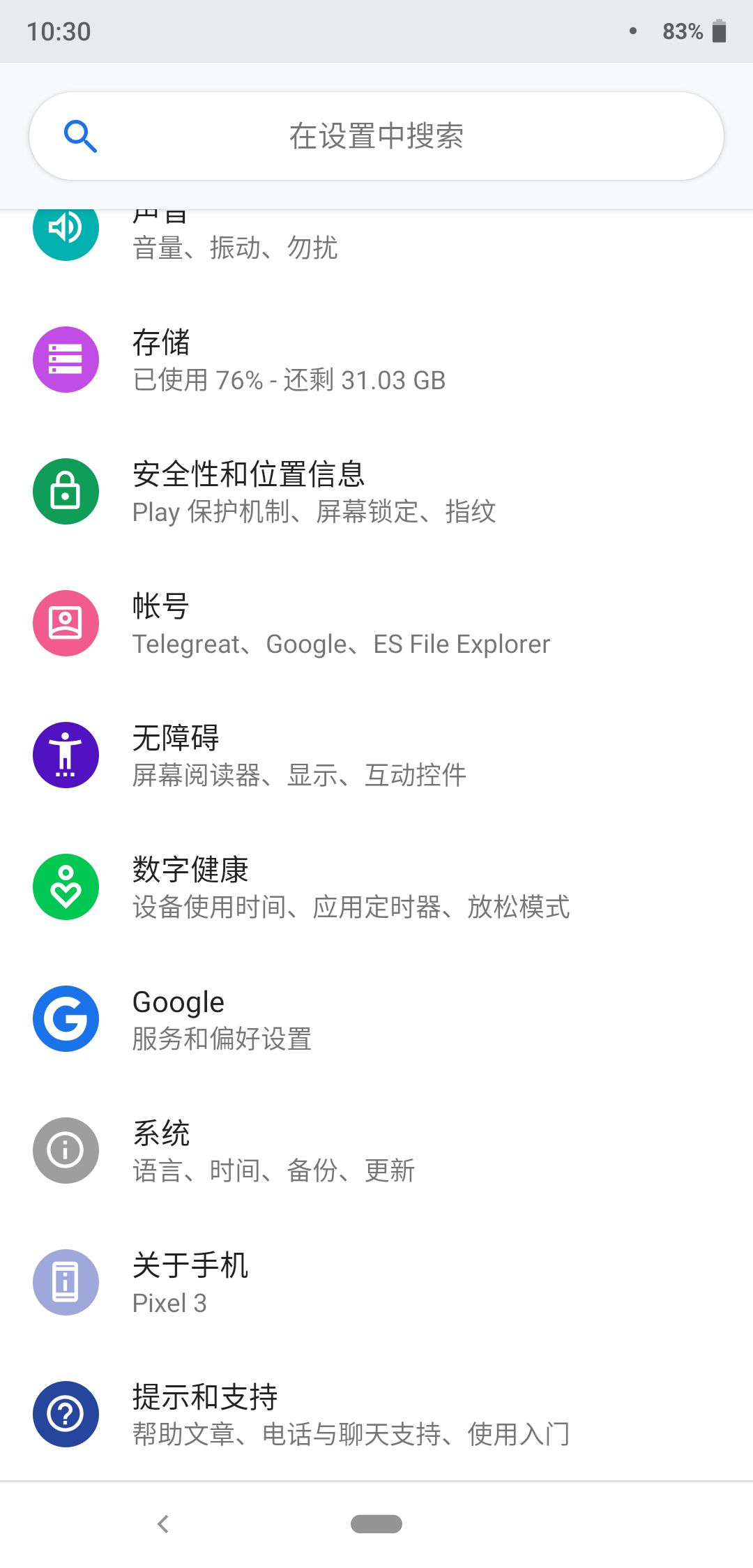Open 无障碍 accessibility settings
Viewport: 753px width, 1568px height.
[376, 755]
